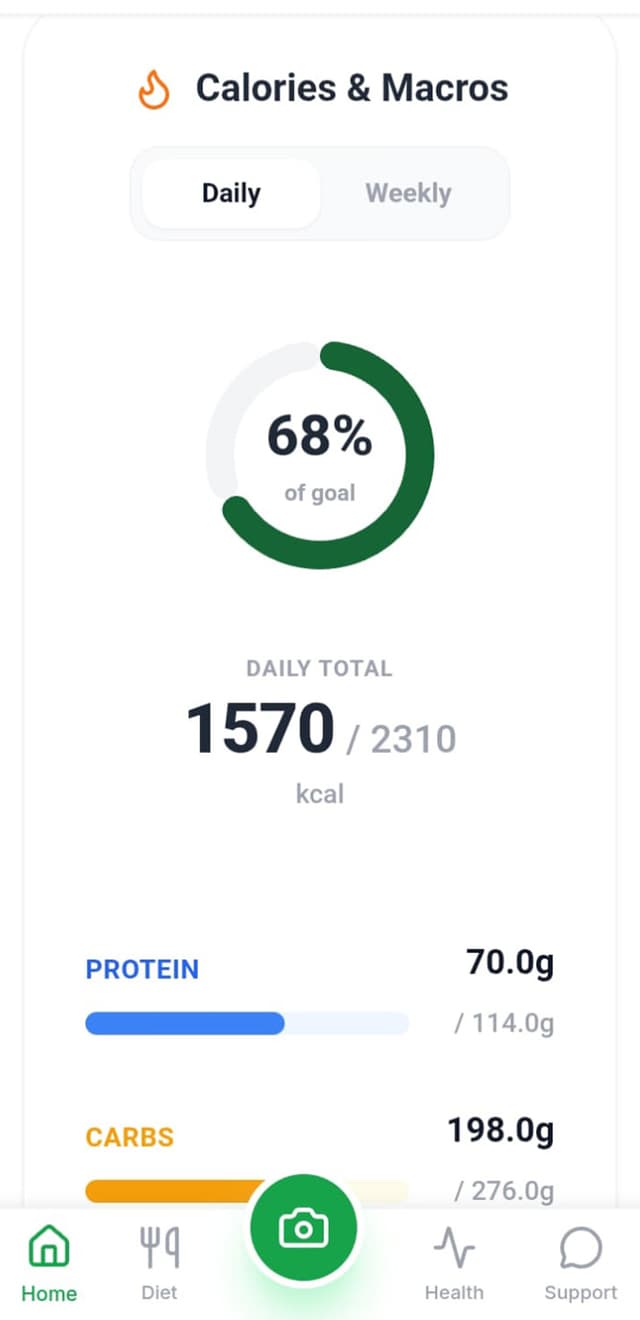This screenshot has width=640, height=1320.
Task: Open the Diet tab
Action: [159, 1264]
